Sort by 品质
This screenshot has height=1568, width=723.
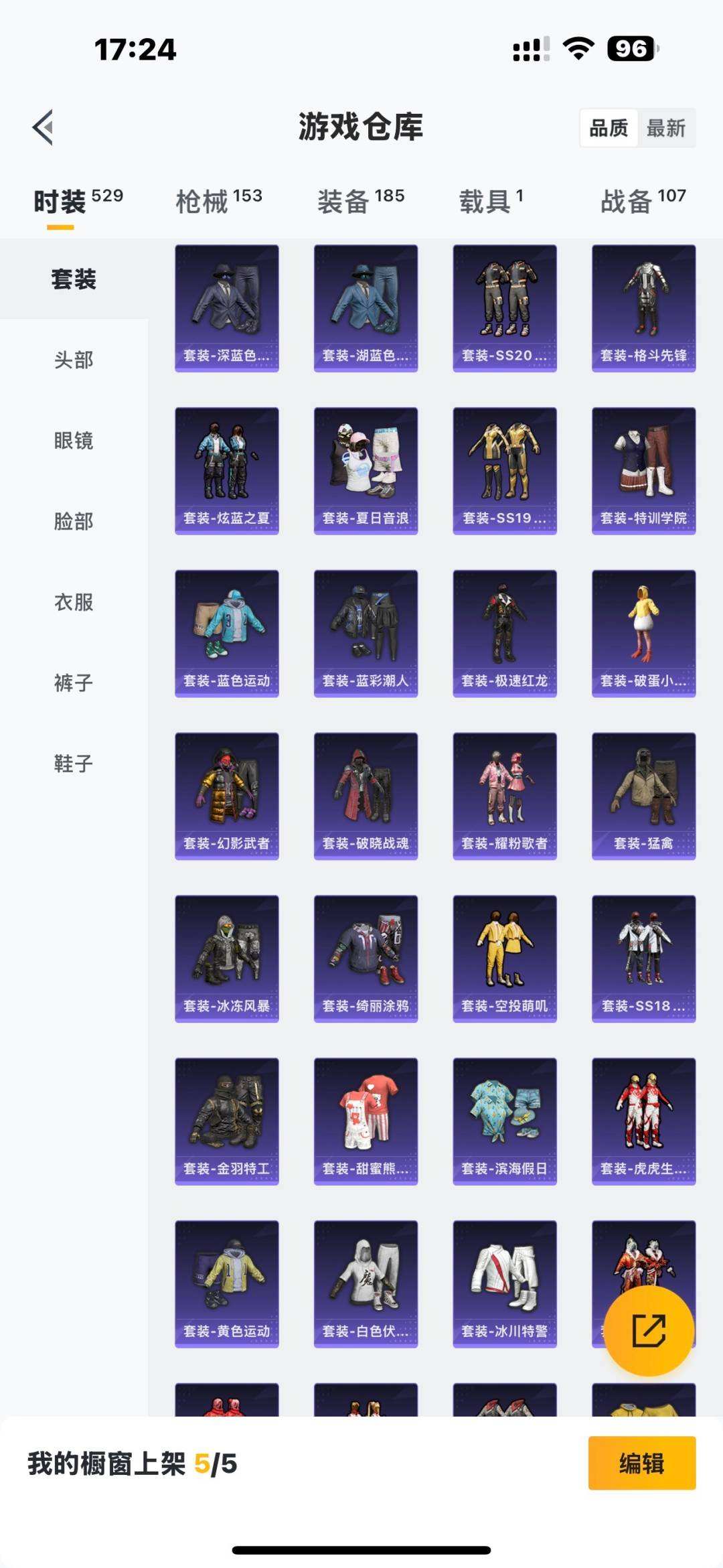(609, 128)
